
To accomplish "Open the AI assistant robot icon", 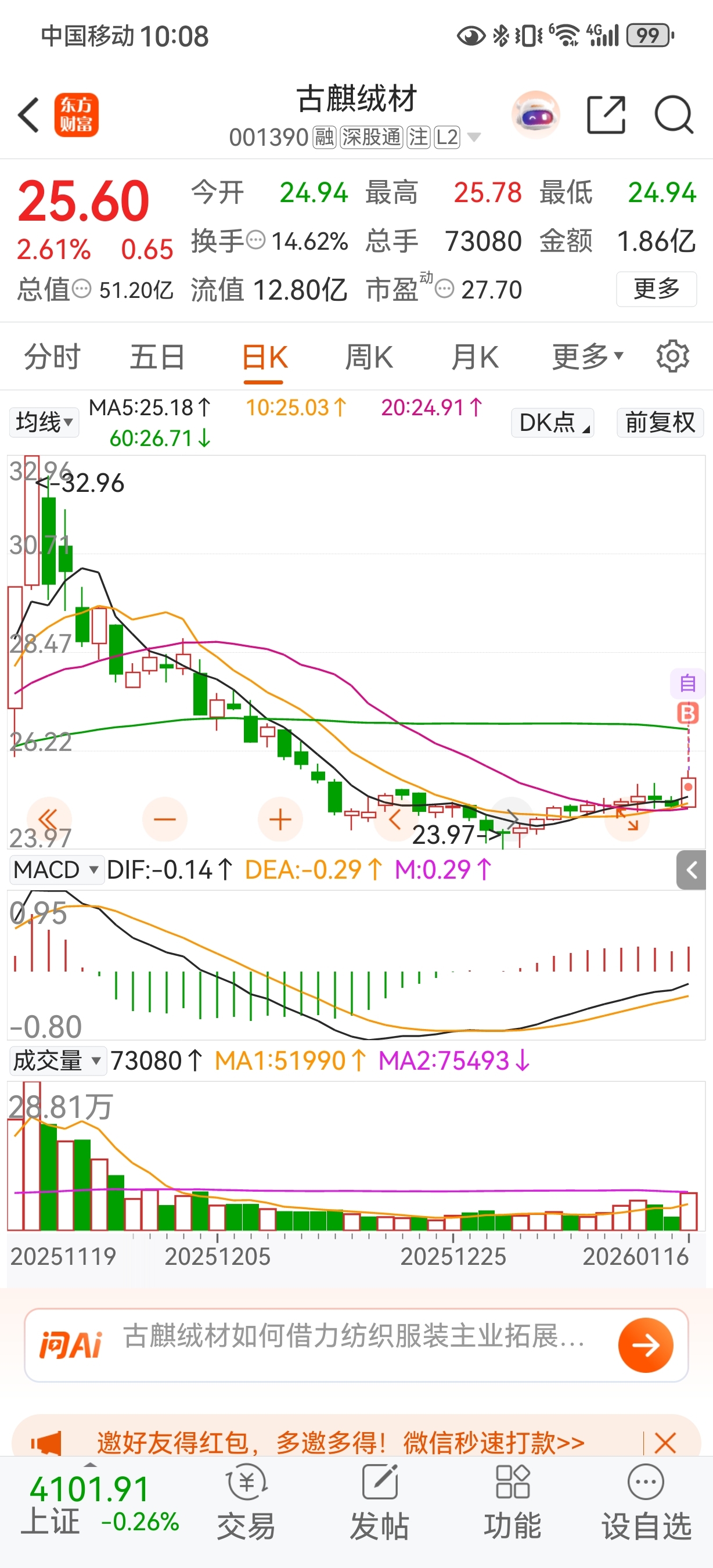I will pos(535,114).
